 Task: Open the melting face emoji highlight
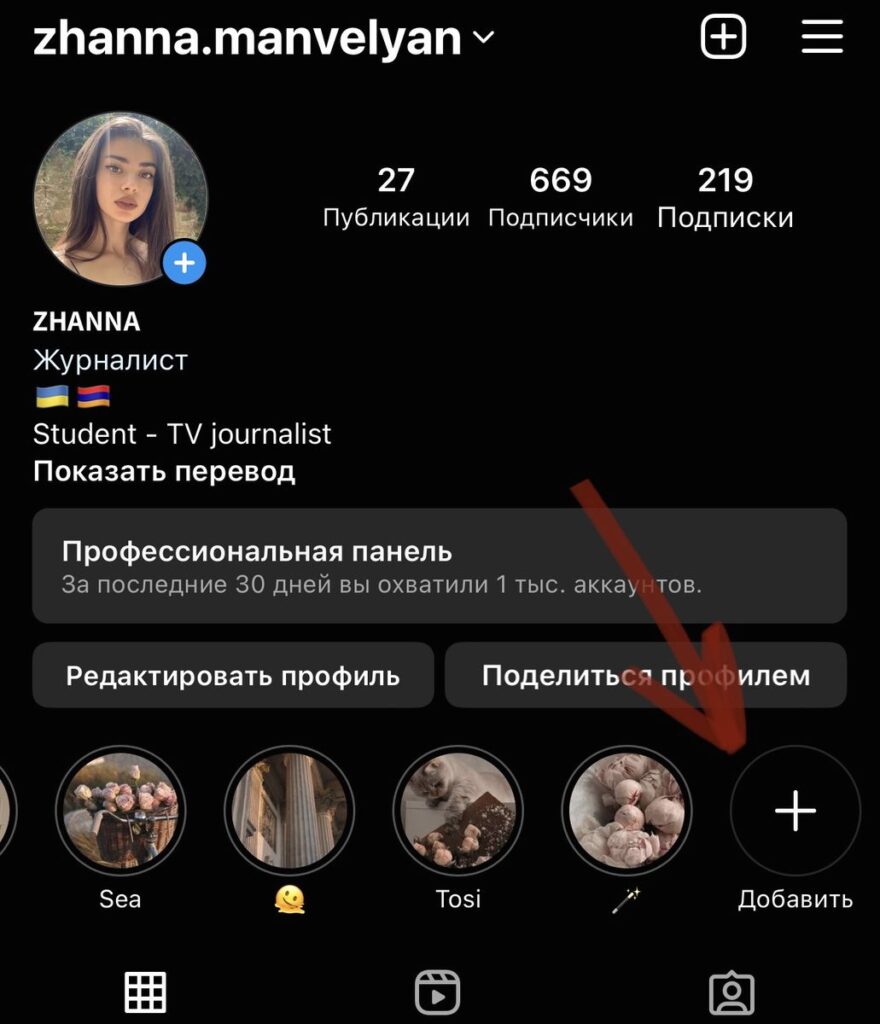pyautogui.click(x=289, y=811)
